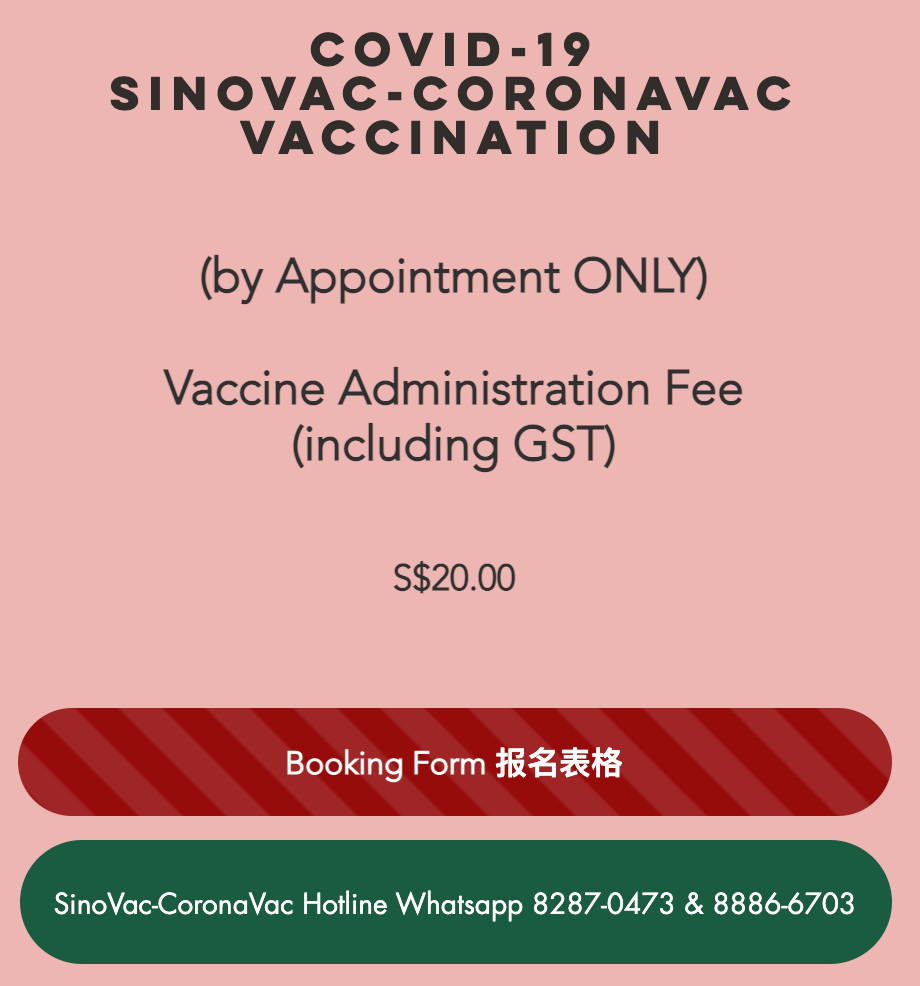920x986 pixels.
Task: Open the Booking Form 报名表格 button
Action: [455, 763]
